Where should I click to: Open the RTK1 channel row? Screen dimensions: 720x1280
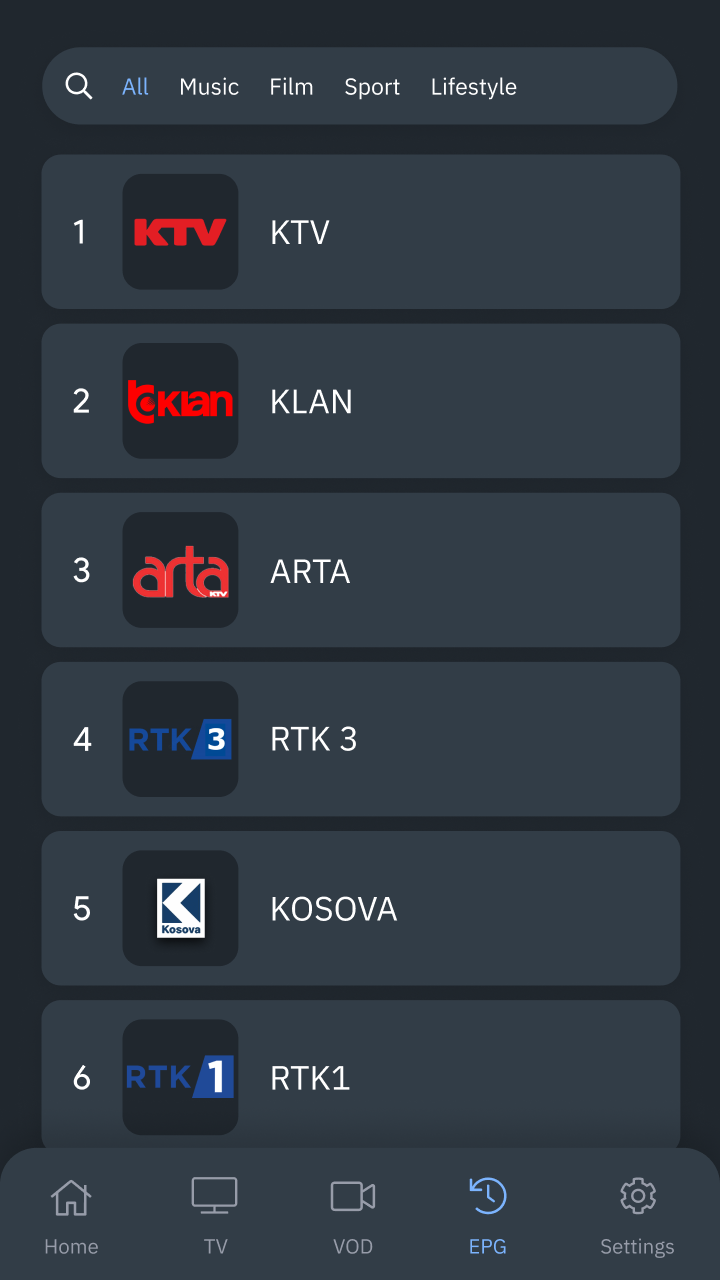360,1077
